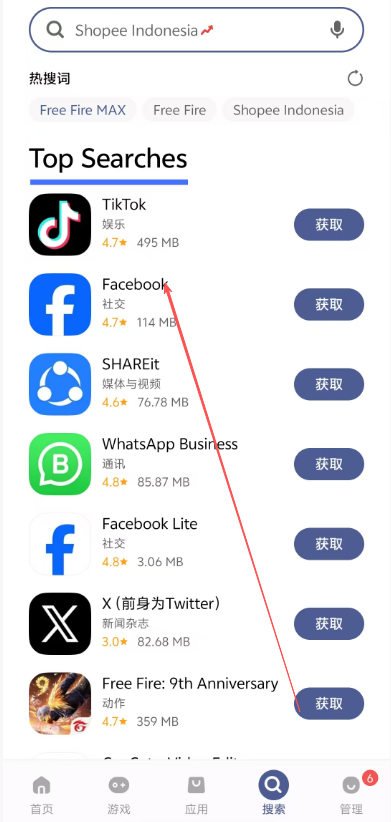Switch to the 游戏 games tab
391x822 pixels.
click(119, 794)
